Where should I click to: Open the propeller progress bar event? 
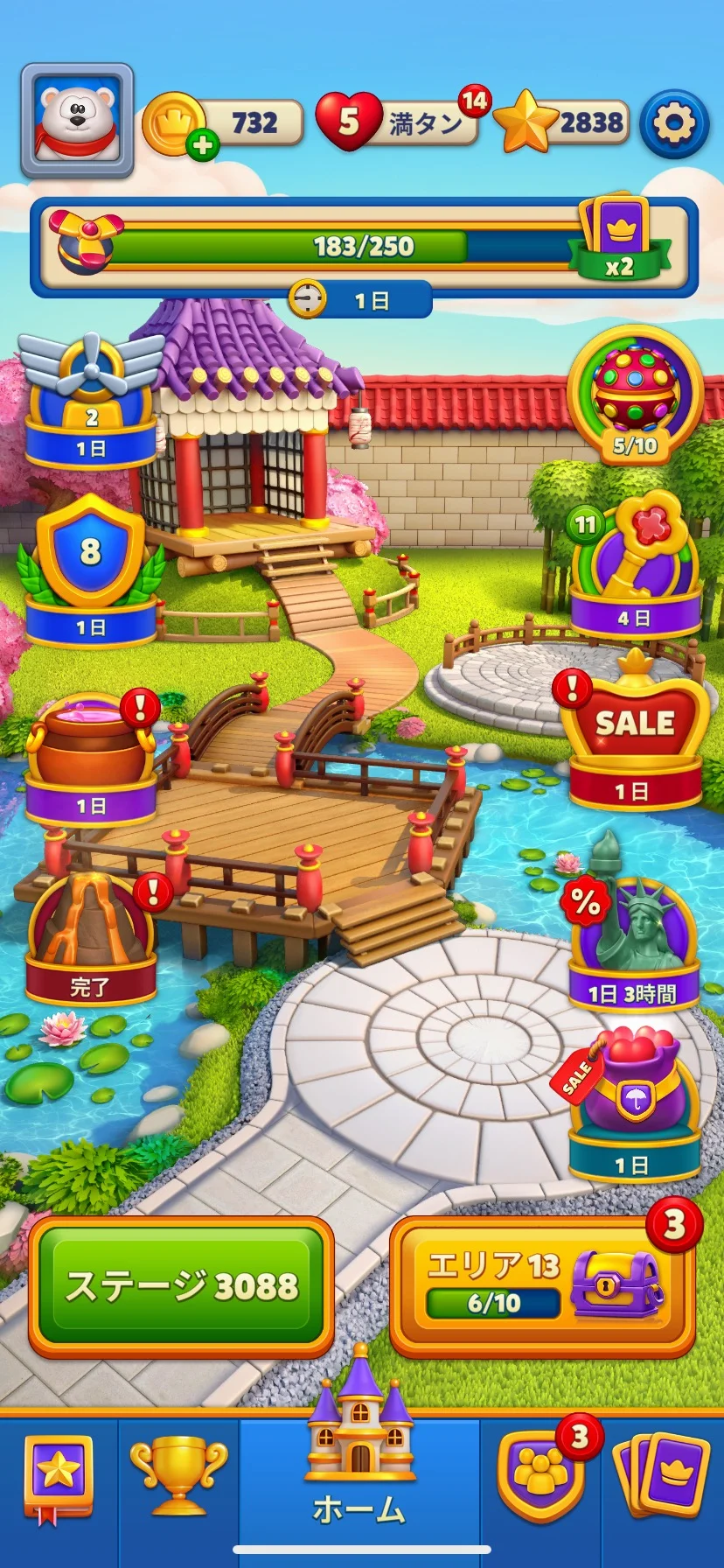363,246
